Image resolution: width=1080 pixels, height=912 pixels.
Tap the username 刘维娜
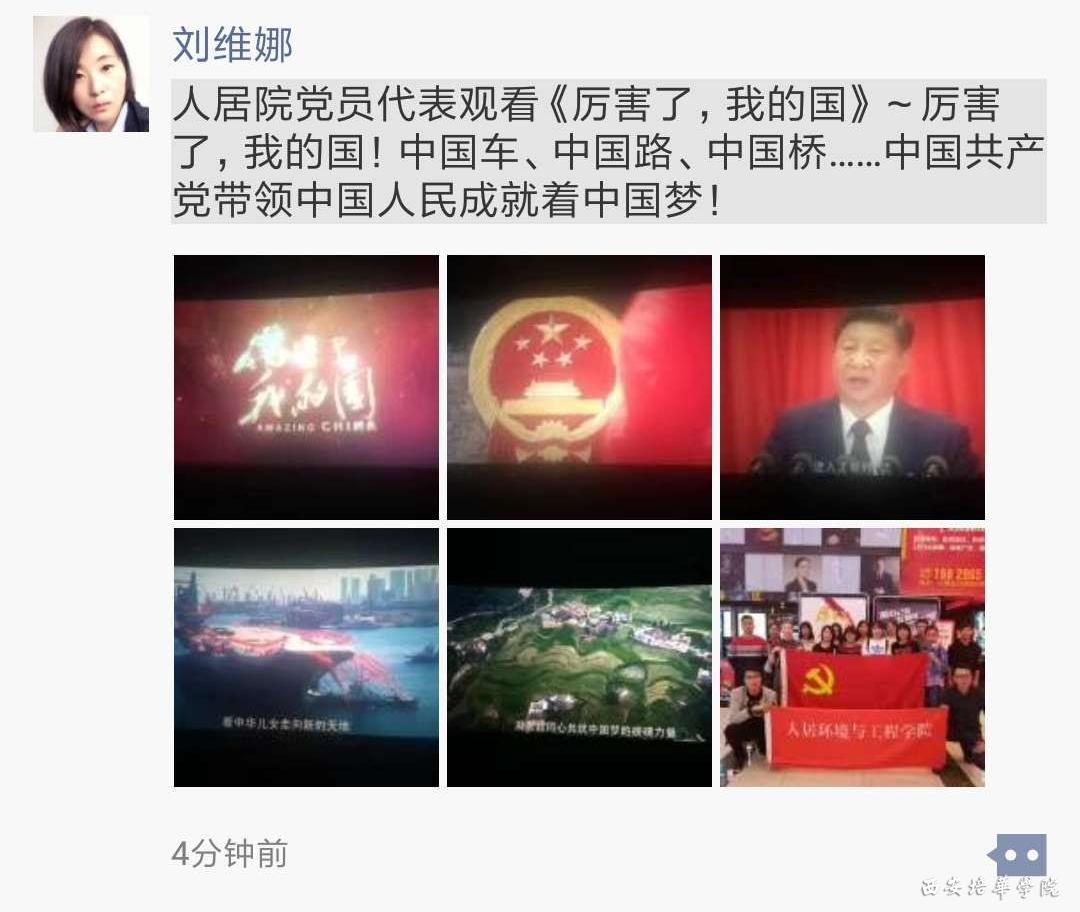coord(232,46)
